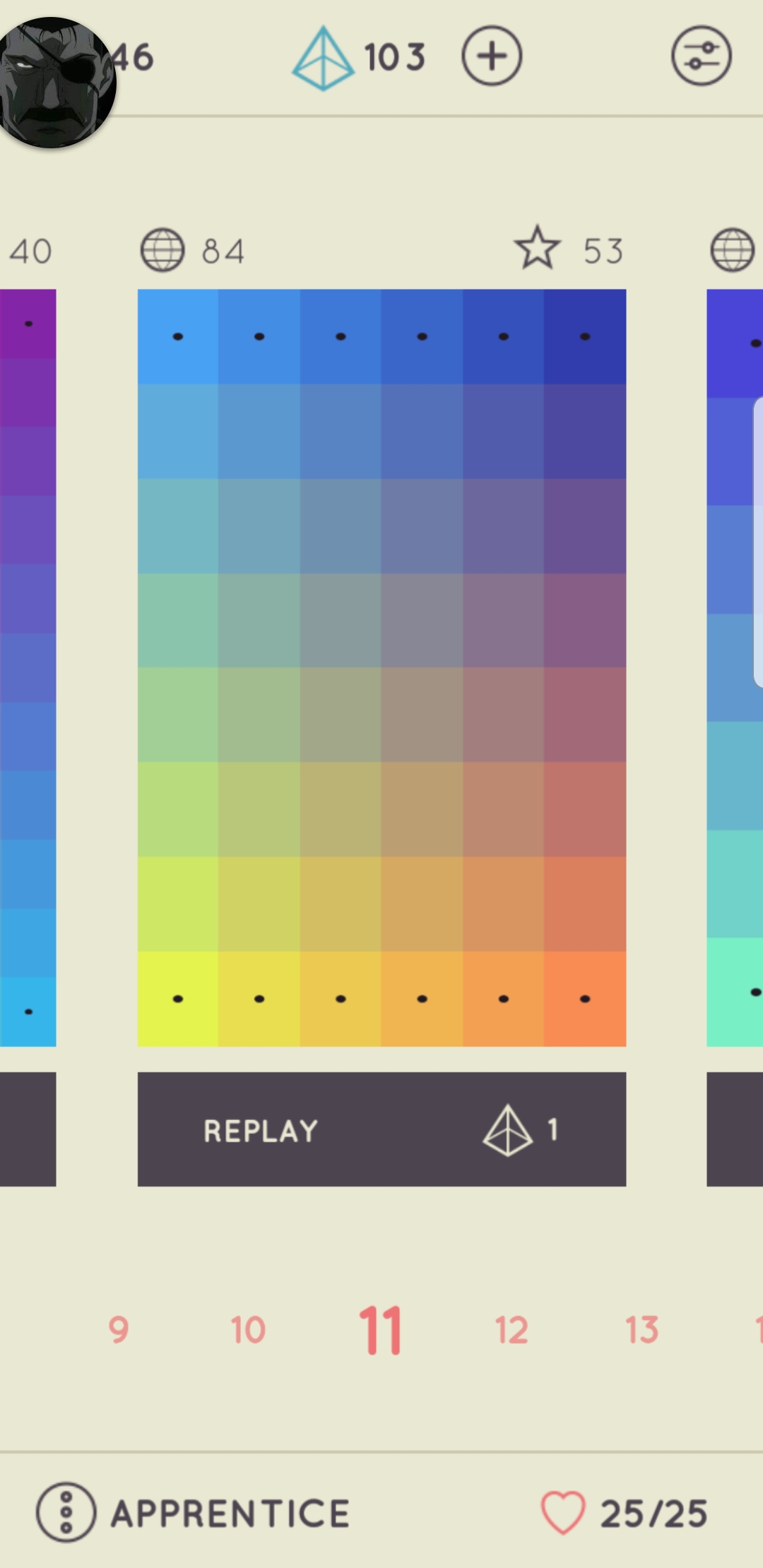Go to level 12

(511, 1330)
